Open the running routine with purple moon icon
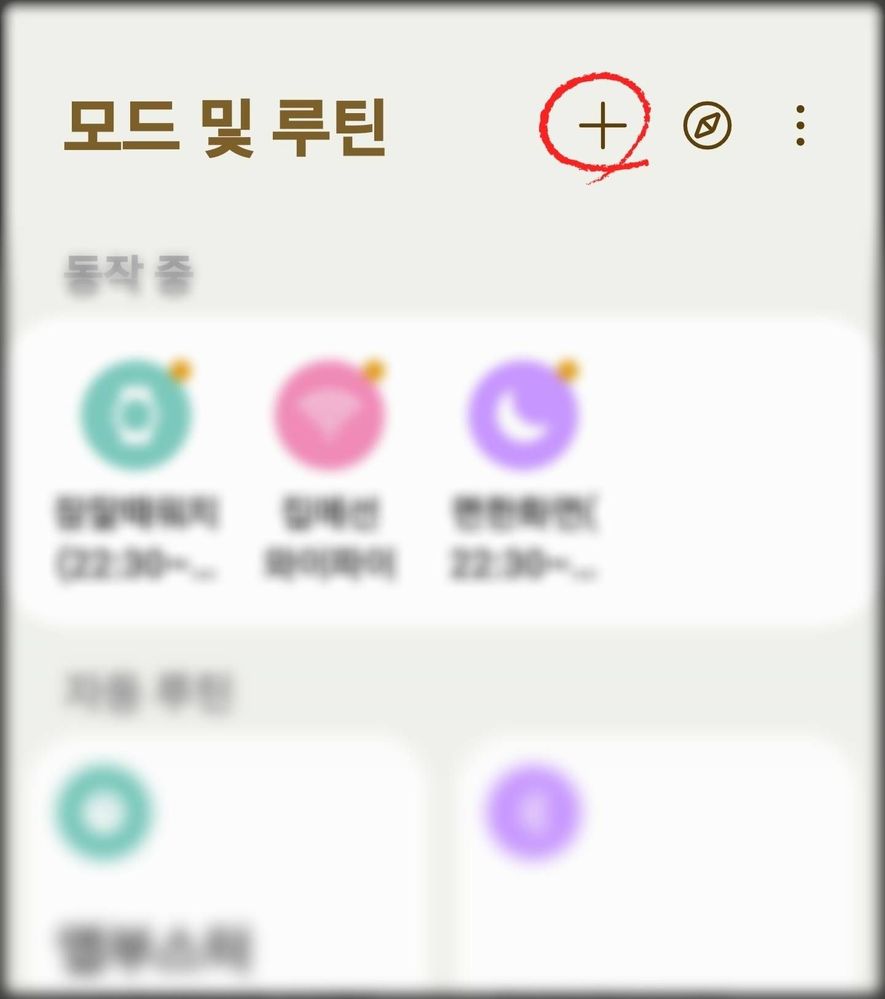885x999 pixels. coord(524,415)
